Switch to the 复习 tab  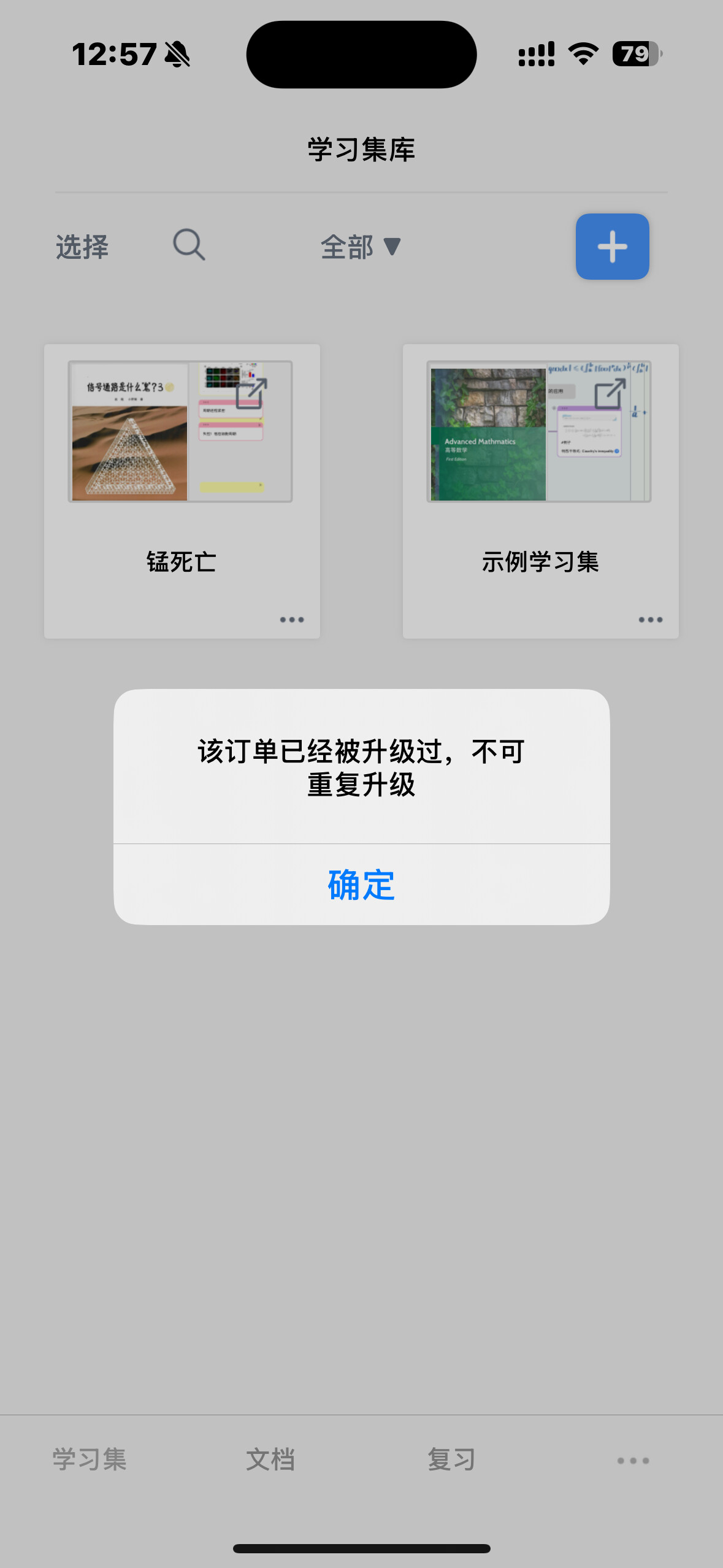click(x=451, y=1459)
